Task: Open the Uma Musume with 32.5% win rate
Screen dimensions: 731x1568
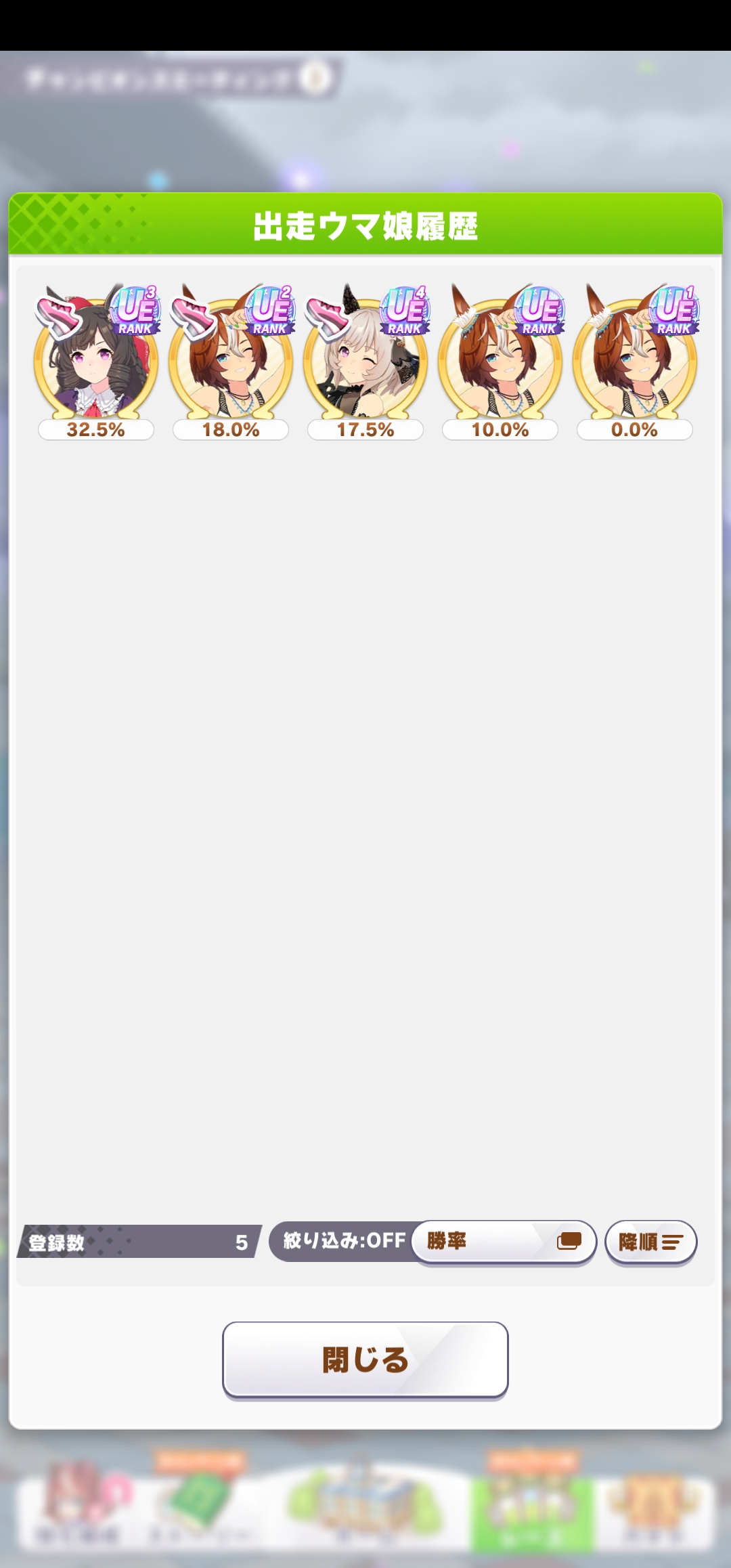Action: pyautogui.click(x=95, y=359)
